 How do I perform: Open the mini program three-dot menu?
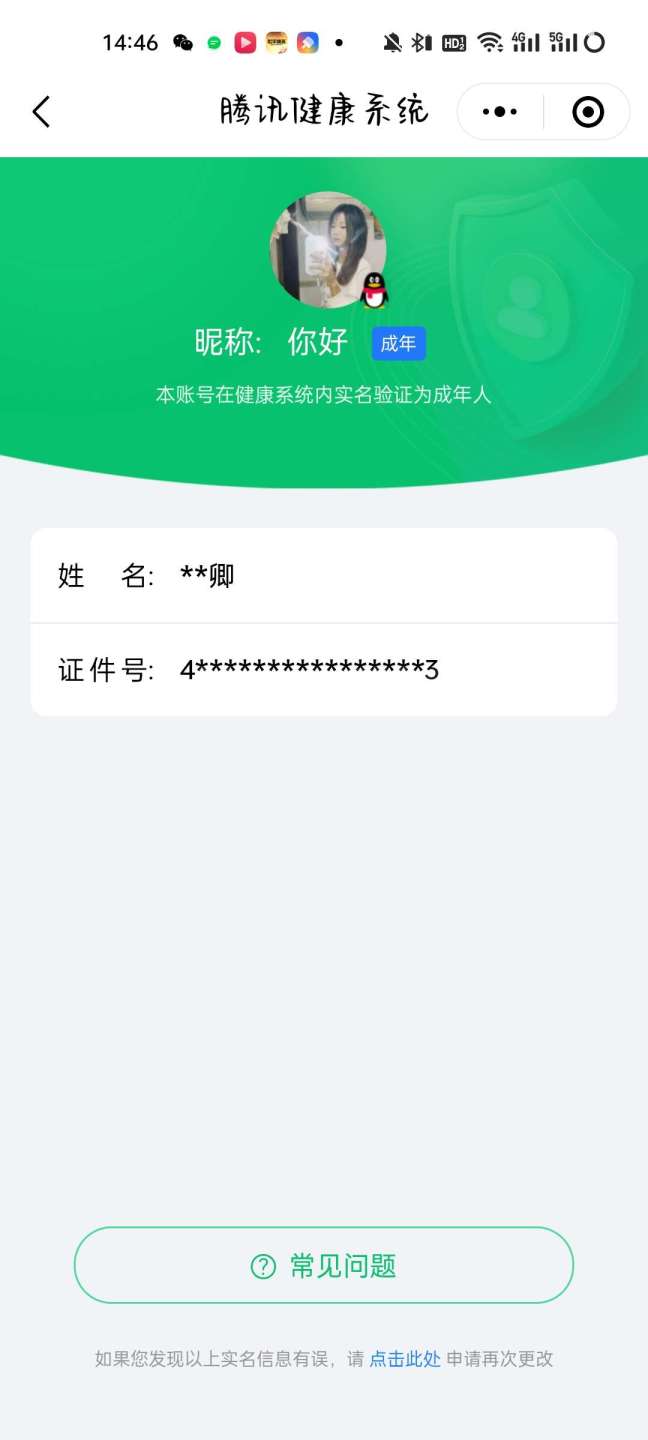click(x=500, y=111)
